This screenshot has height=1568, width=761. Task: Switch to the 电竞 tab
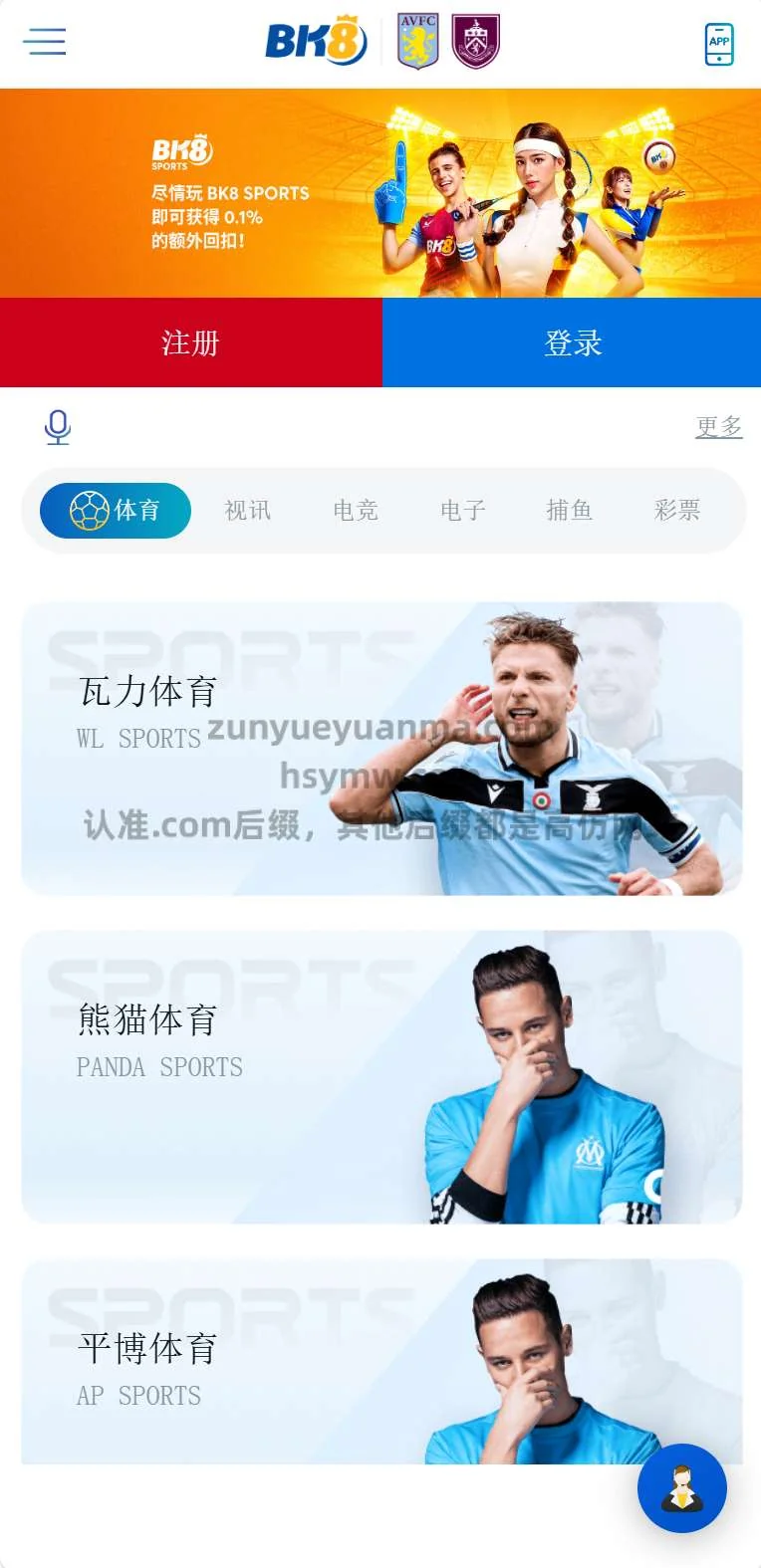coord(356,511)
